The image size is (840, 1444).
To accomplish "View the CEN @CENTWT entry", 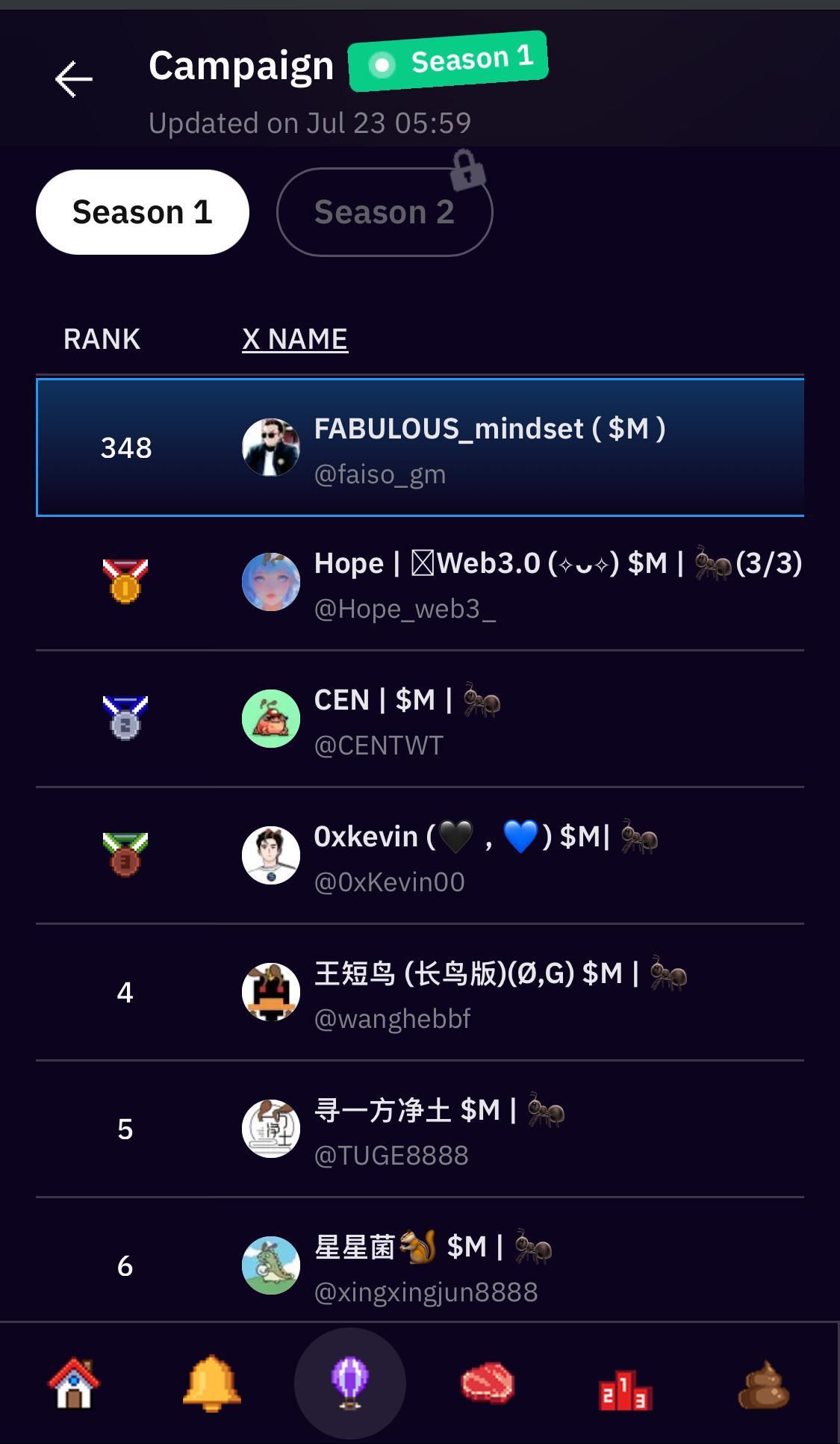I will (420, 719).
